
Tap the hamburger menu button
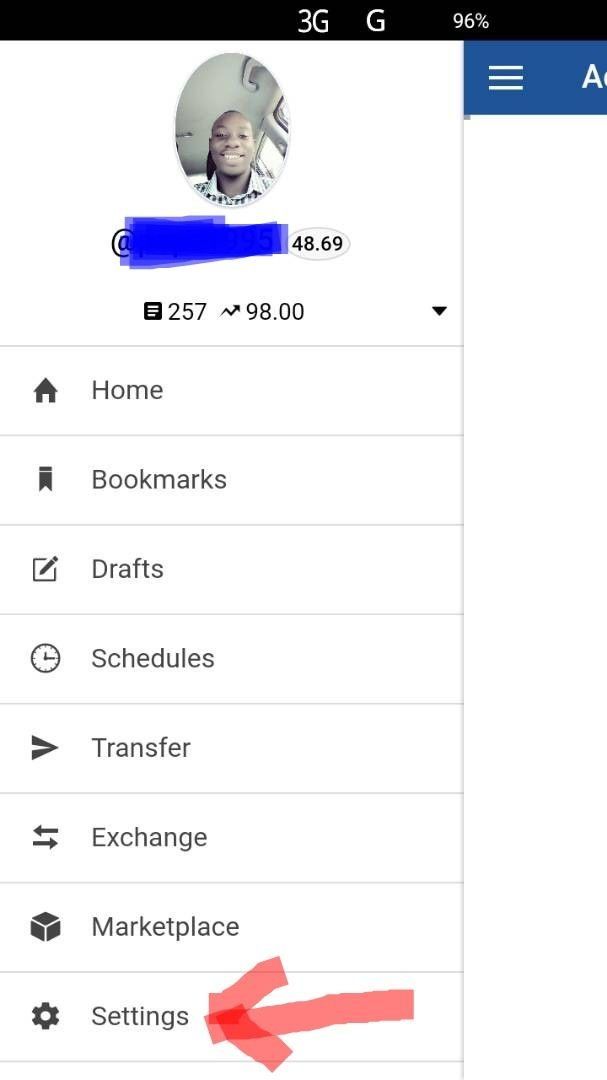click(506, 77)
